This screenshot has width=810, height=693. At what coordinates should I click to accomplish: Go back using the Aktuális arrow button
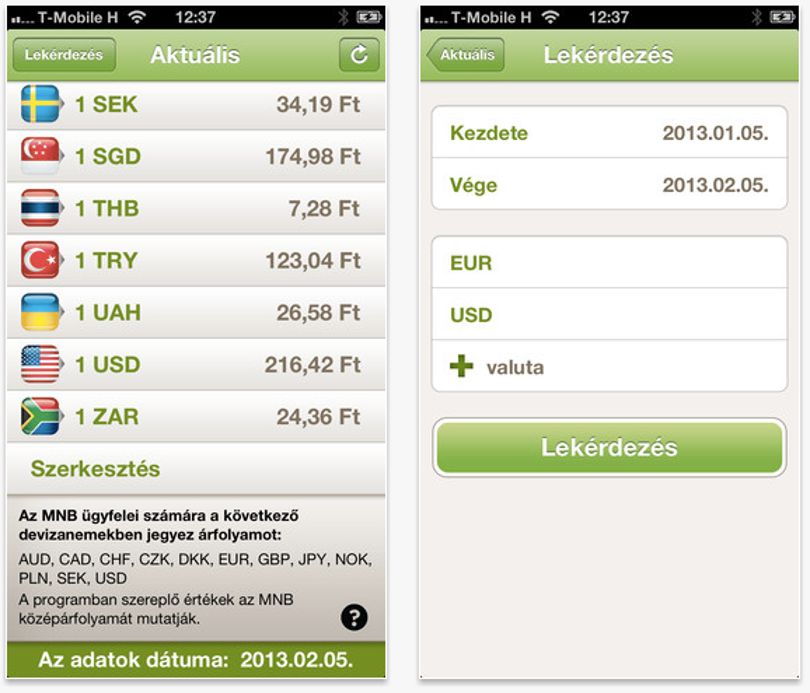(465, 55)
